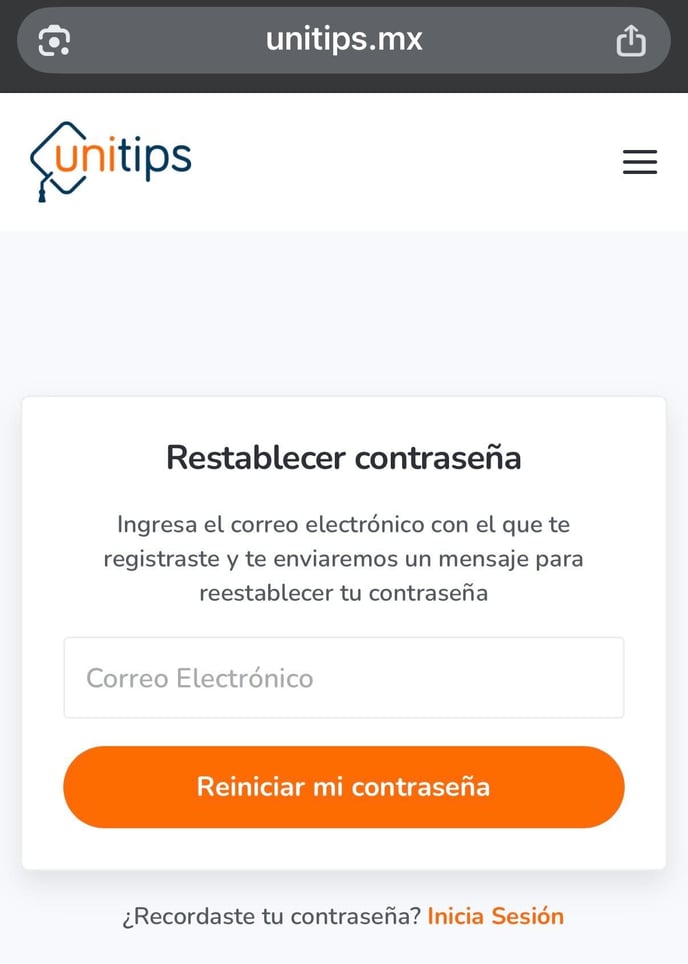
Task: Tap the unitips logo to go home
Action: (x=111, y=161)
